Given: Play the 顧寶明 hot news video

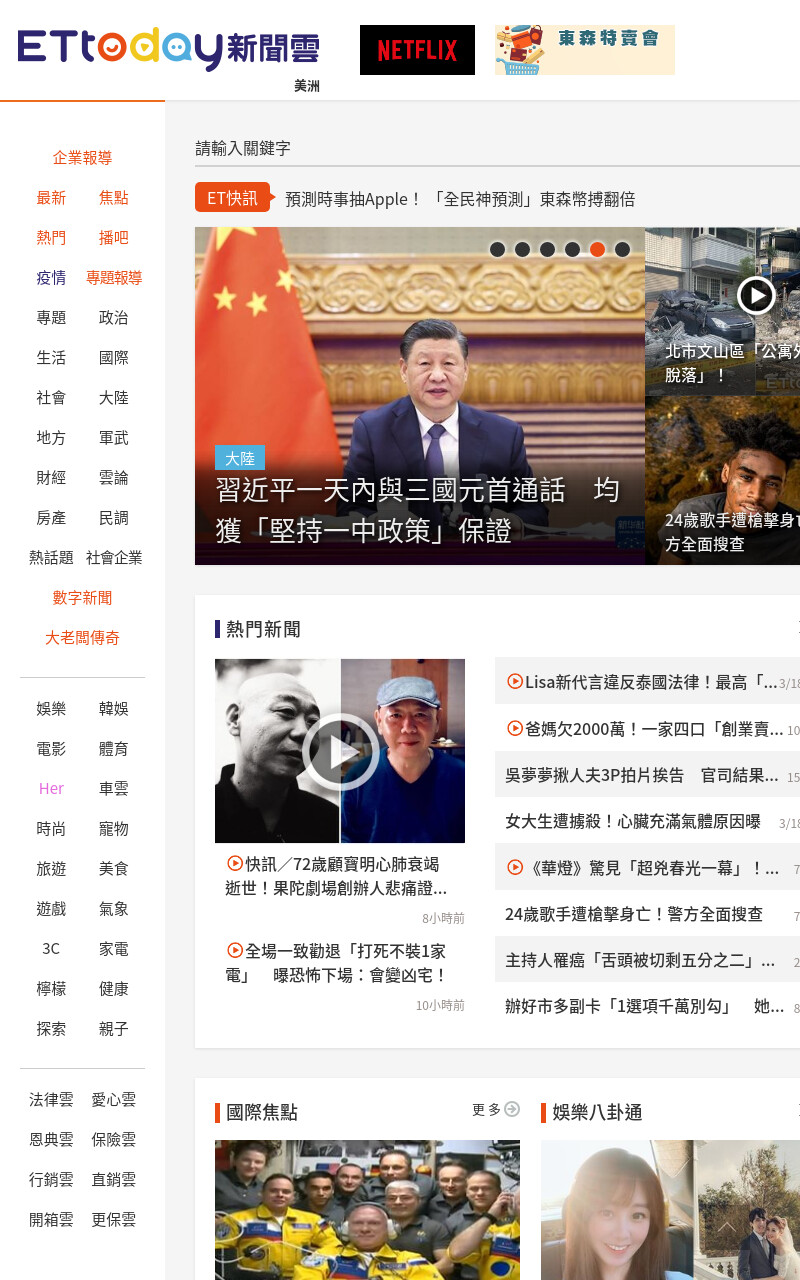Looking at the screenshot, I should coord(340,751).
